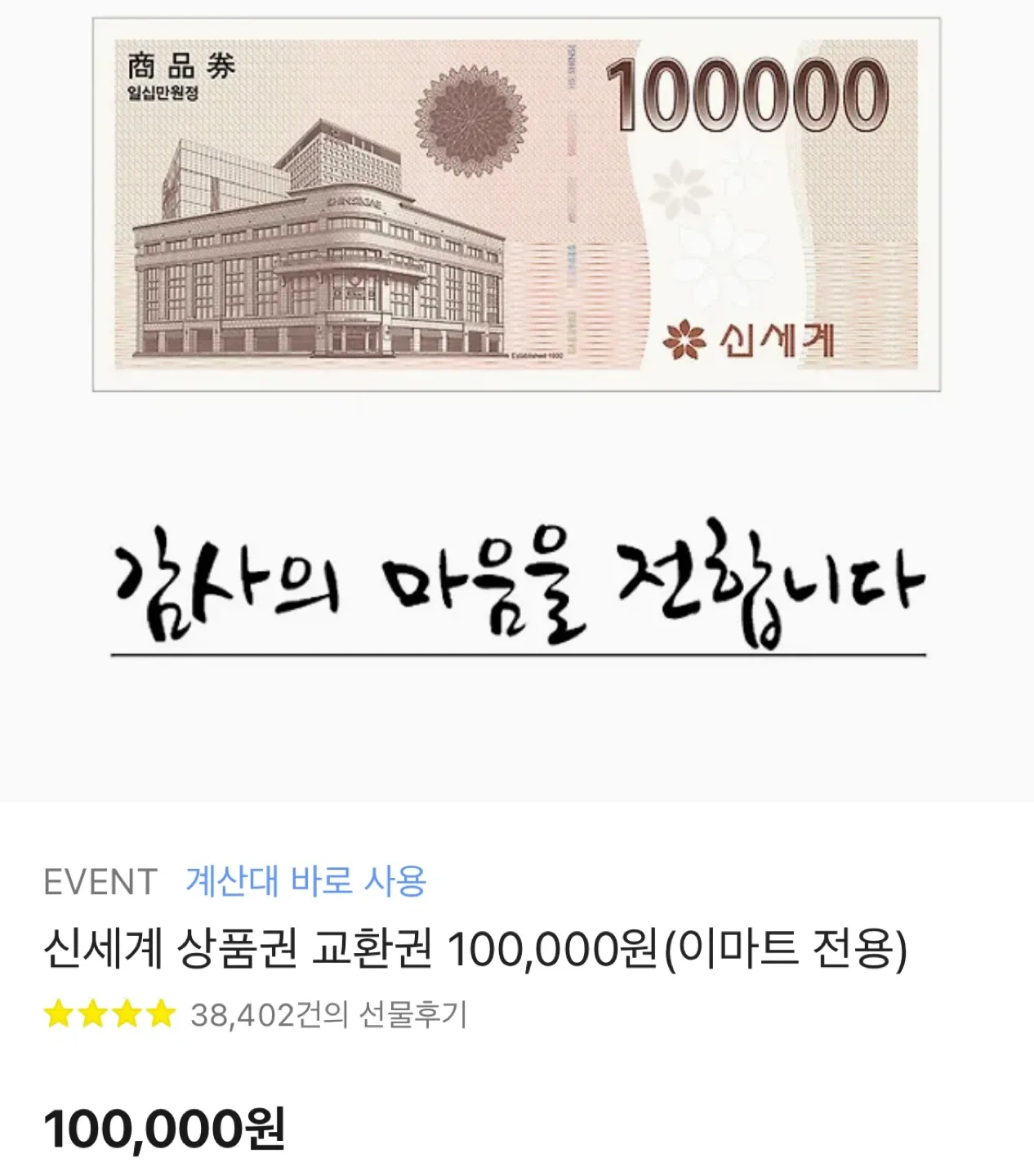View the 신세계 상품권 product image
The height and width of the screenshot is (1176, 1034).
[x=516, y=204]
